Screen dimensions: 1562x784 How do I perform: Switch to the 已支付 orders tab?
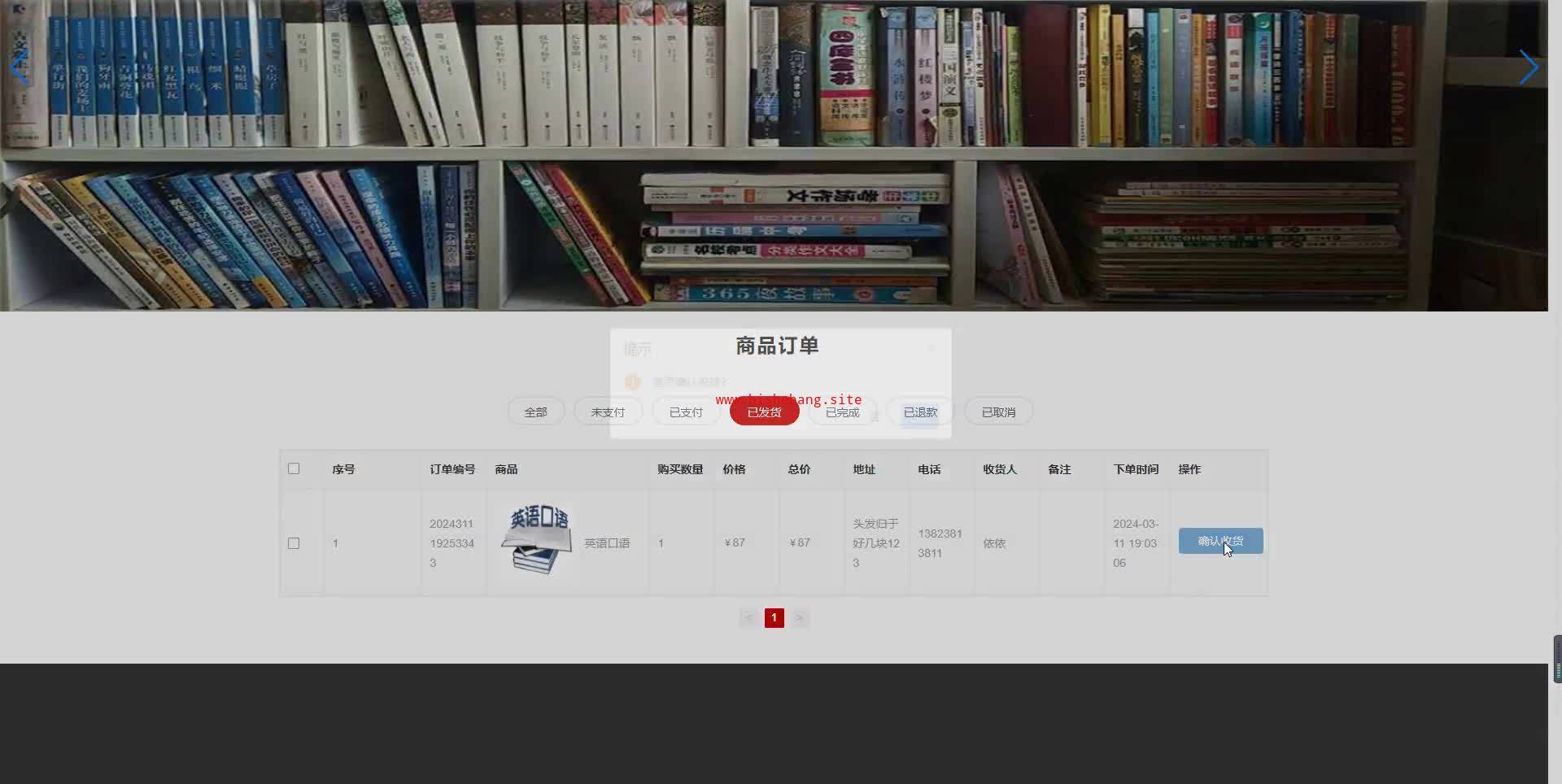click(x=686, y=412)
